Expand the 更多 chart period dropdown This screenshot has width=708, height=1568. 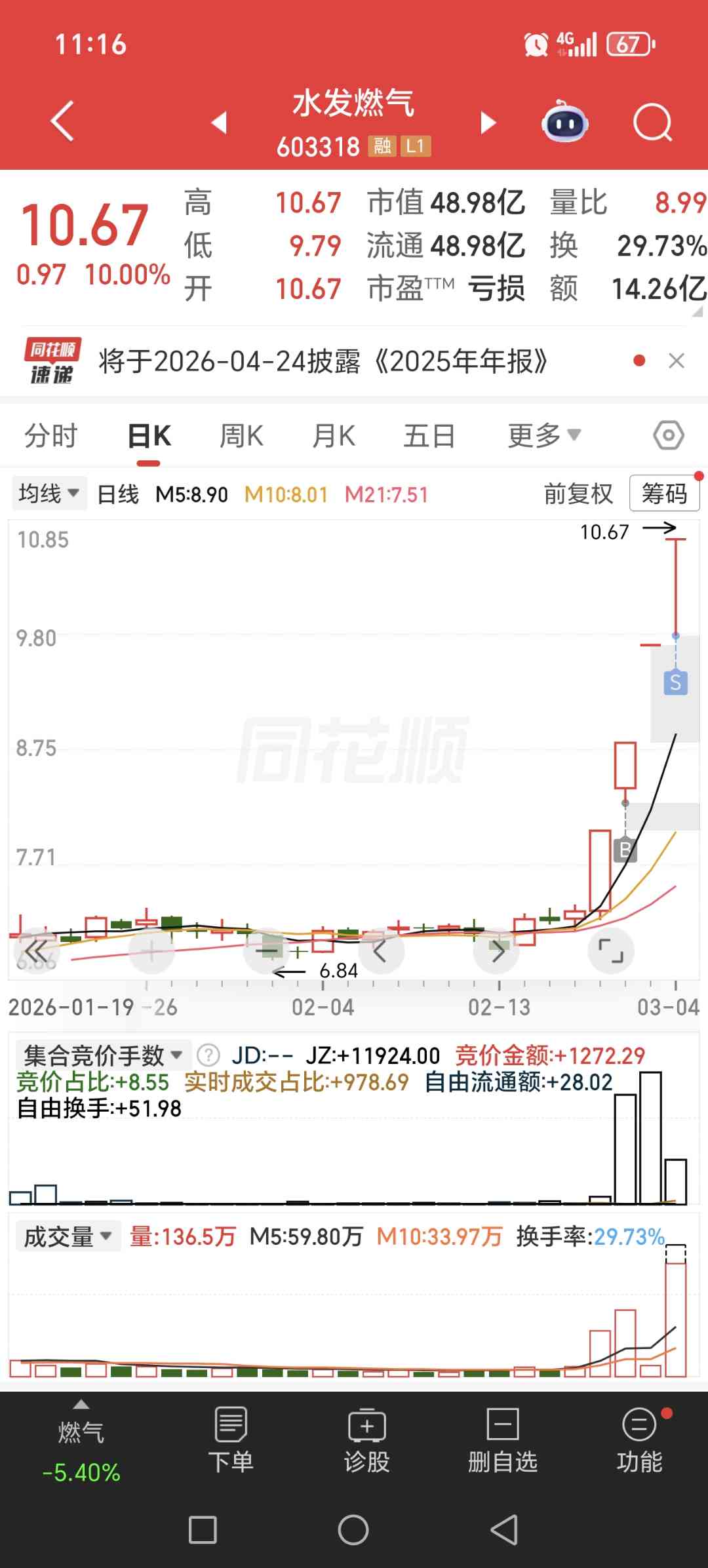coord(544,436)
